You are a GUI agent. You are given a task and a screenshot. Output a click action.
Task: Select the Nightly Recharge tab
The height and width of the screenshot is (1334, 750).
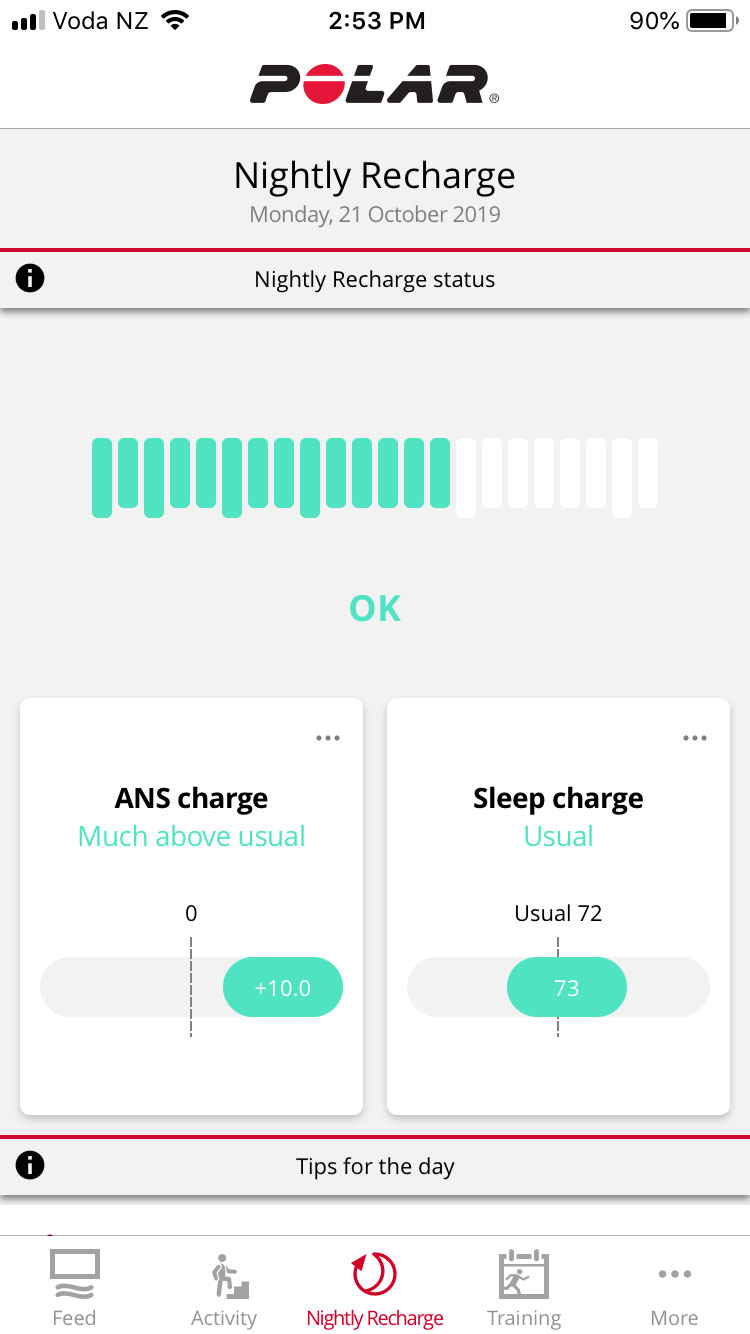[375, 1287]
